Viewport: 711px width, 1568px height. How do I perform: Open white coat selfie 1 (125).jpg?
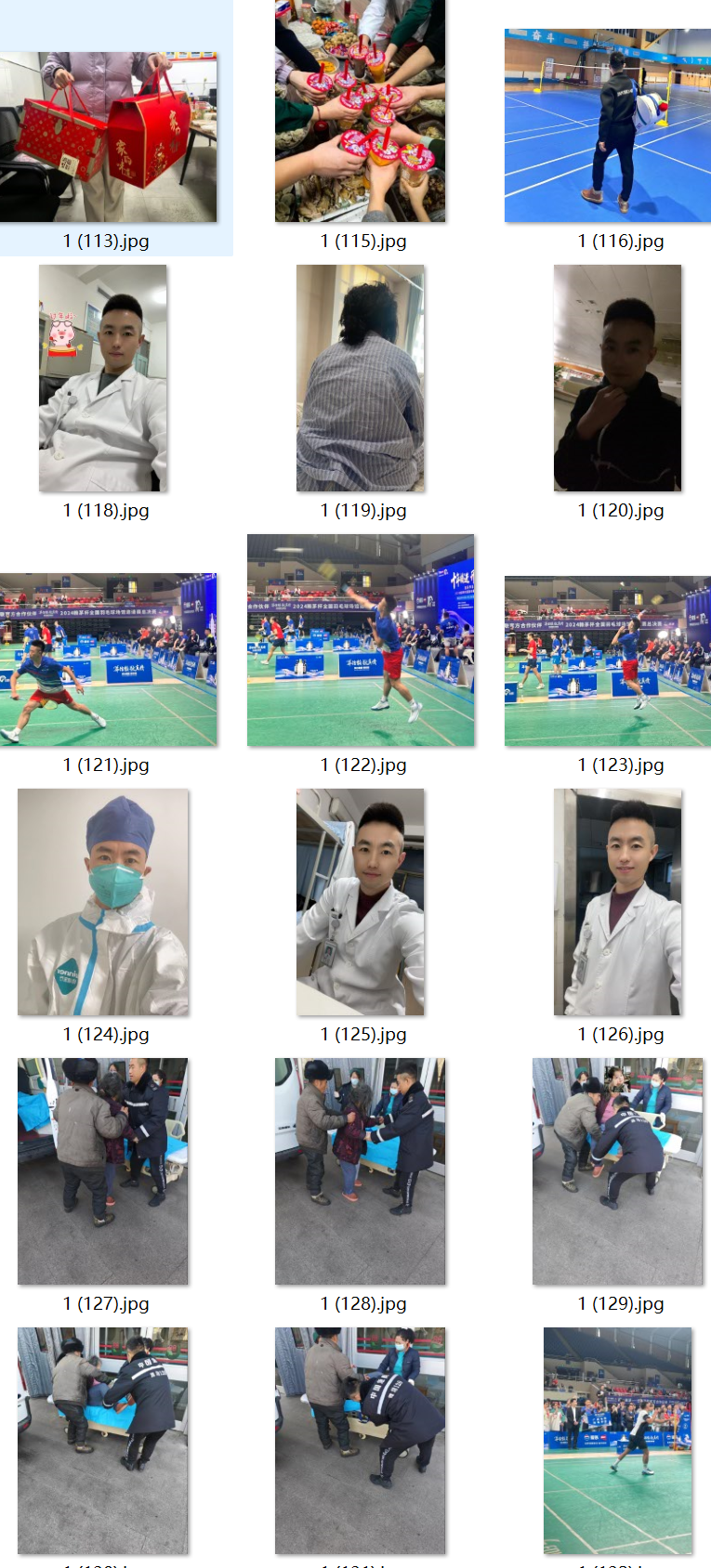360,902
